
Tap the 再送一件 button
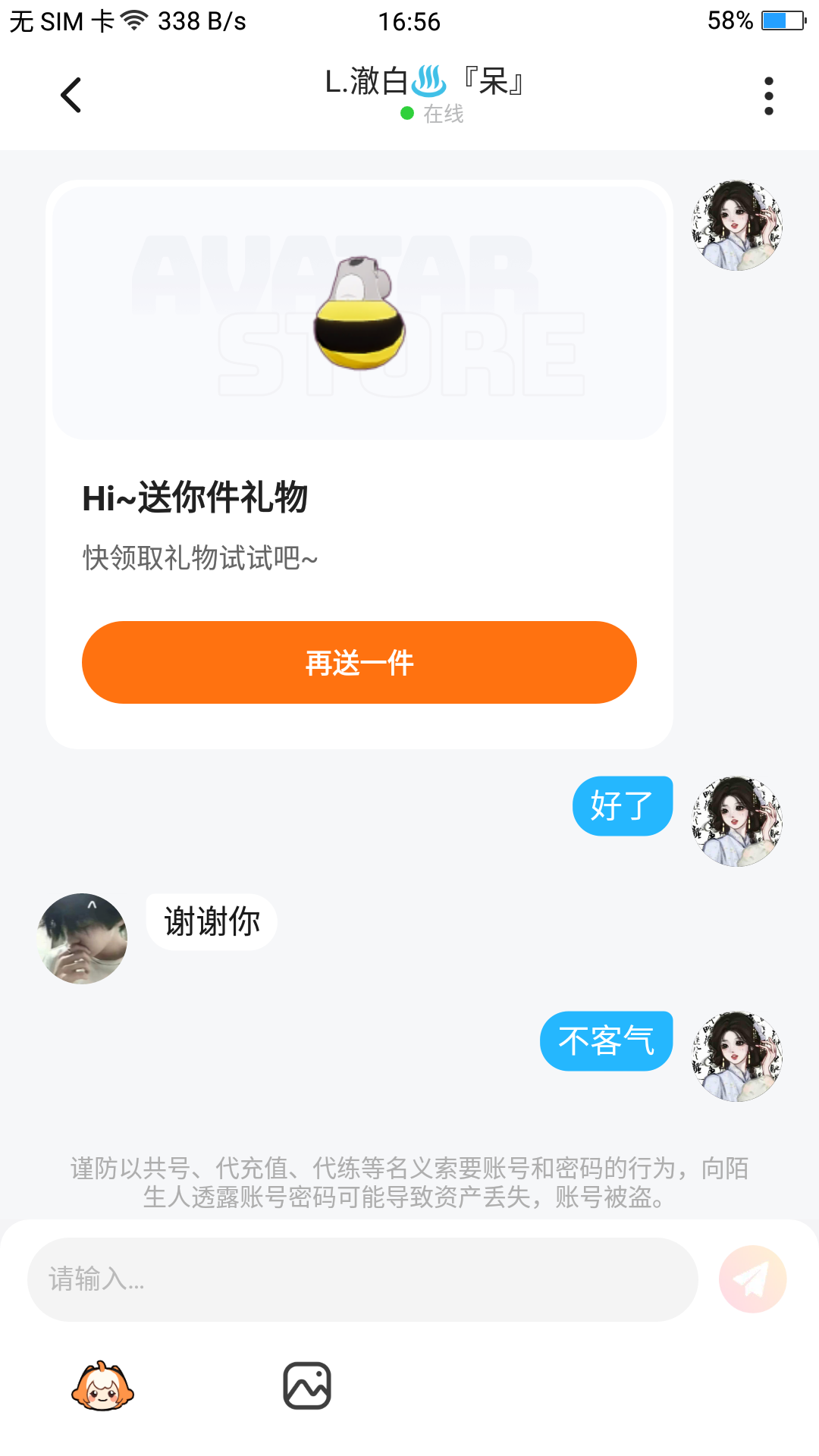coord(359,663)
